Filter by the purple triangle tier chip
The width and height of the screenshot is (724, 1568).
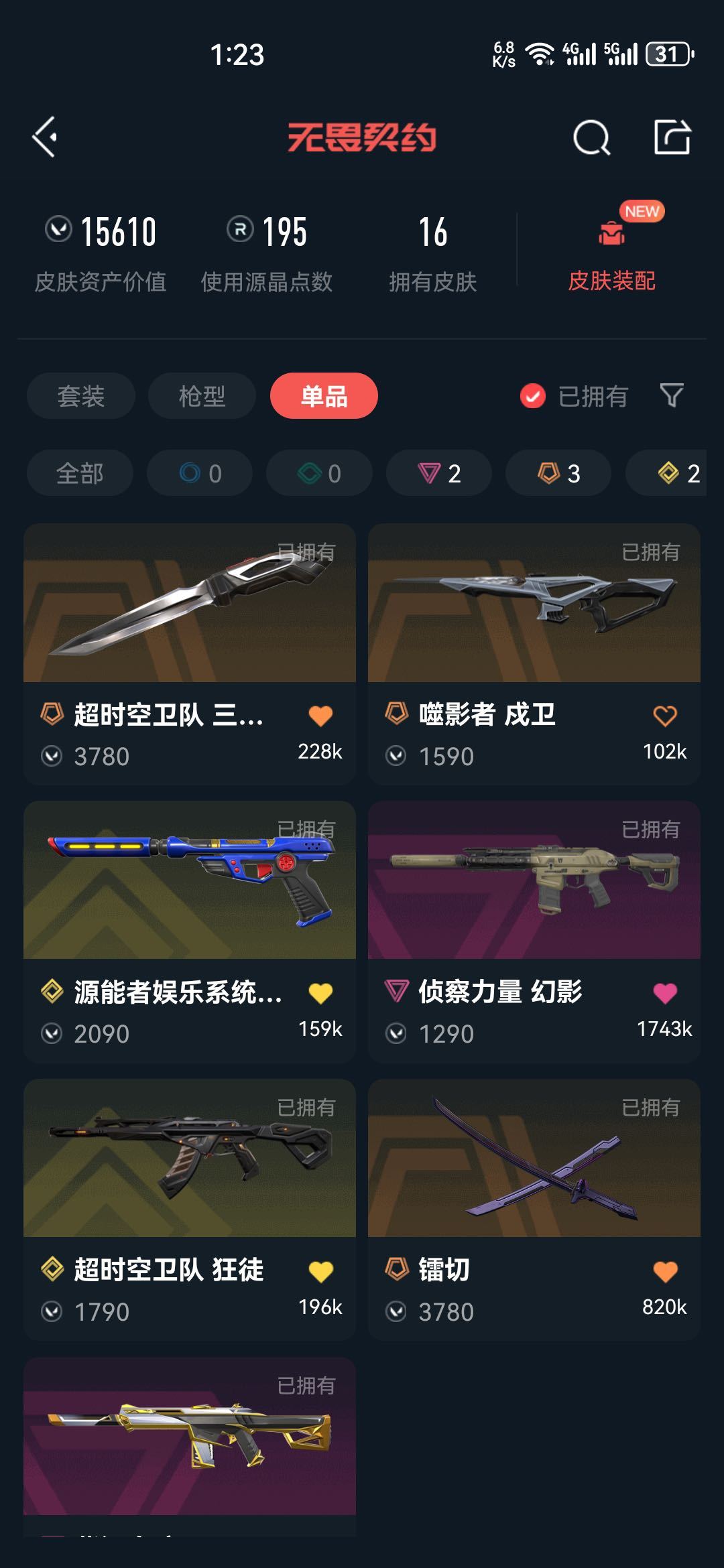click(439, 473)
